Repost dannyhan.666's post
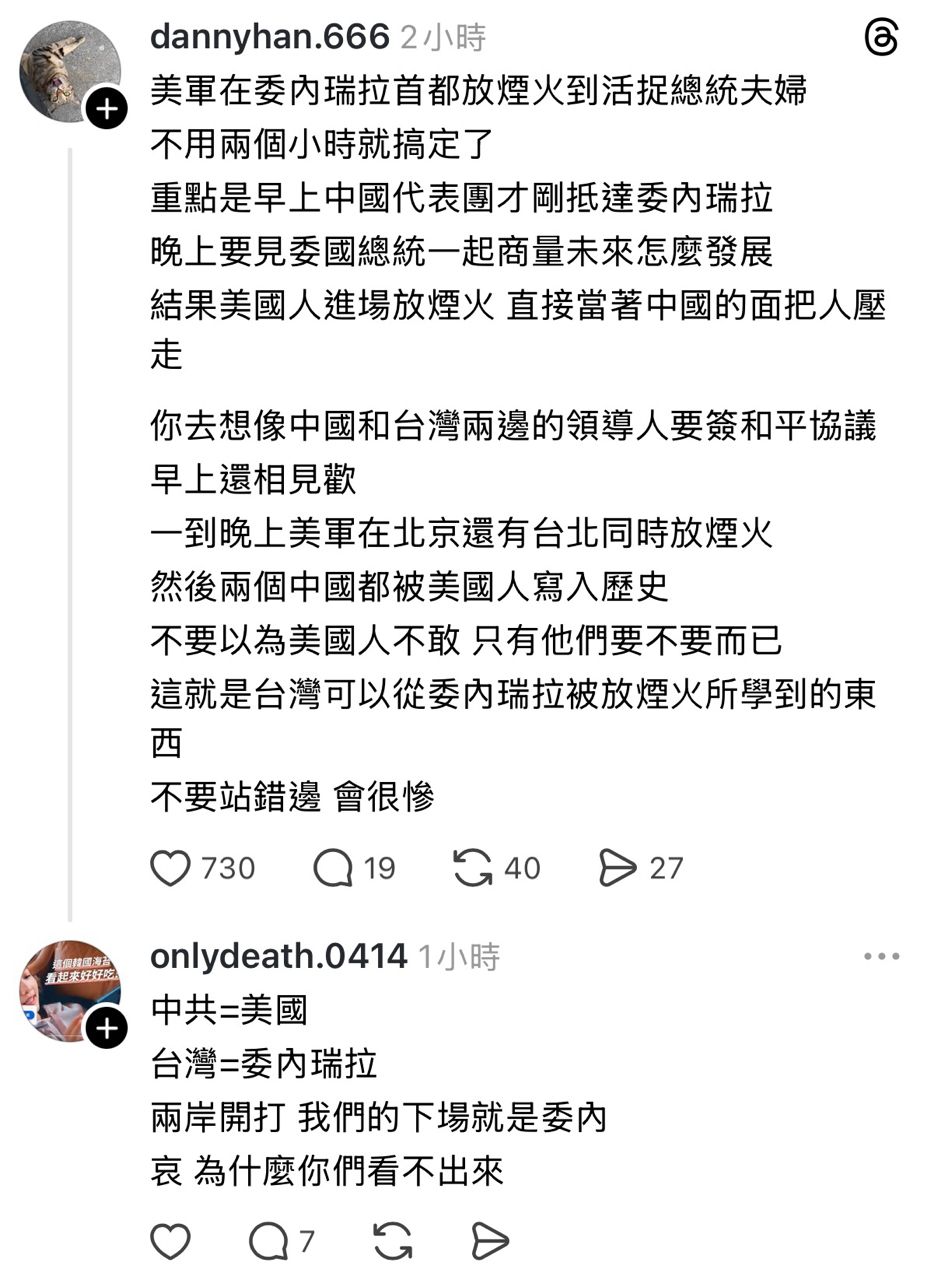The image size is (938, 1280). tap(472, 868)
